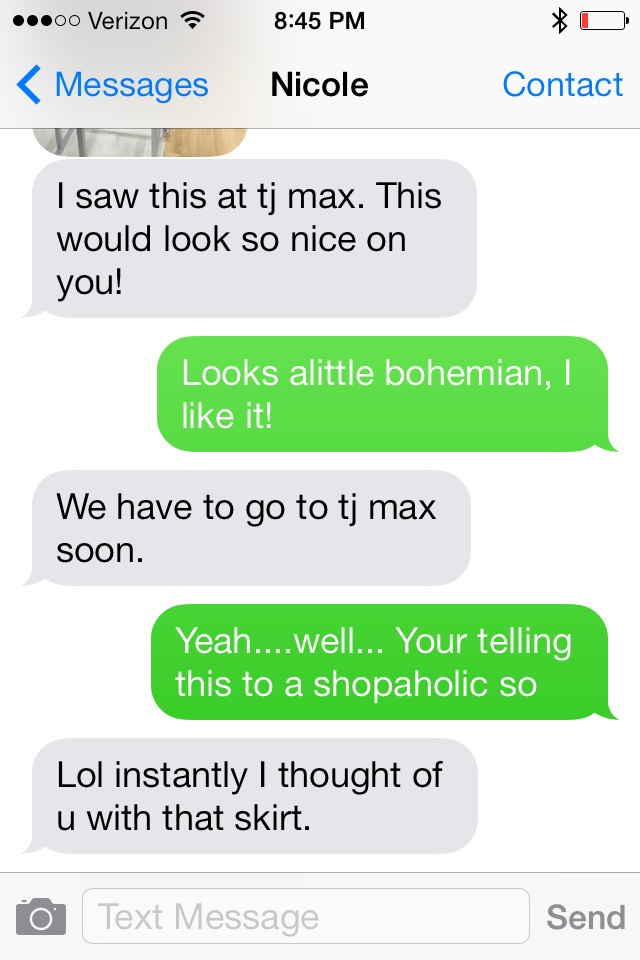Open the camera to attach a photo
Image resolution: width=640 pixels, height=960 pixels.
click(41, 916)
